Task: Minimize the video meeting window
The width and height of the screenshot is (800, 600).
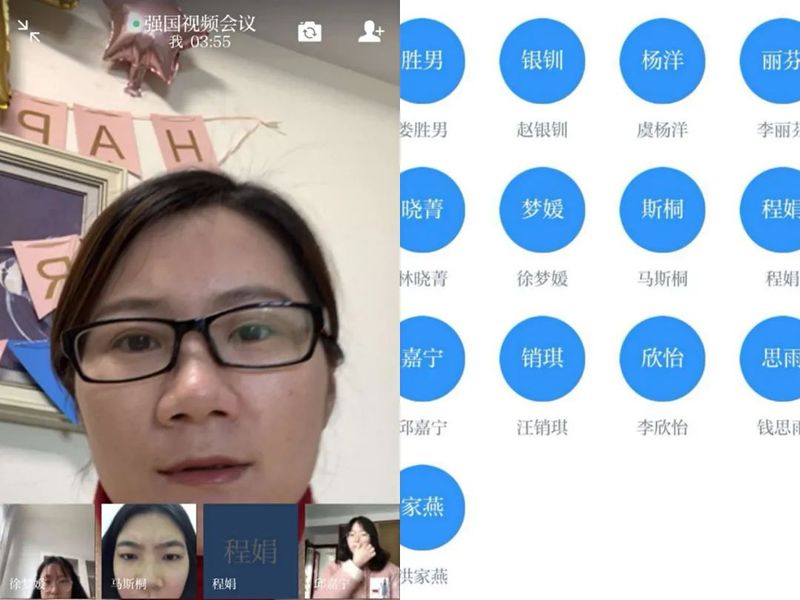Action: 29,32
